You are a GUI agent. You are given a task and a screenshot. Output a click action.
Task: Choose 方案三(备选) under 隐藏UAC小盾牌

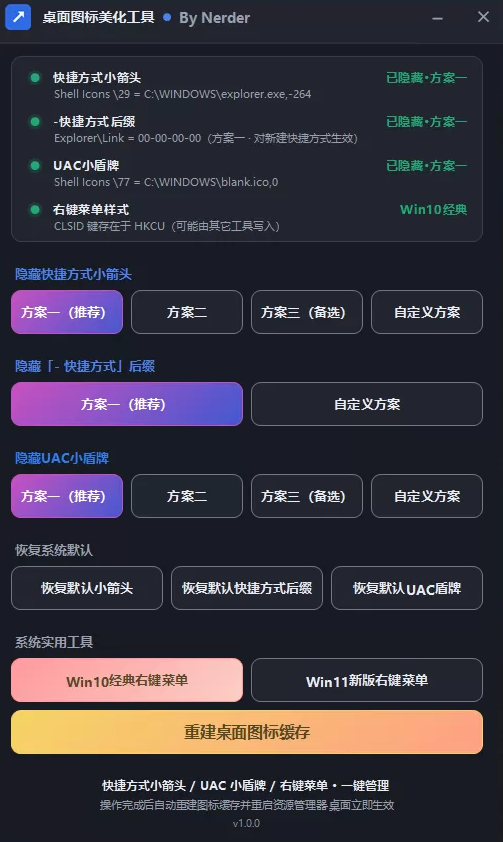307,496
